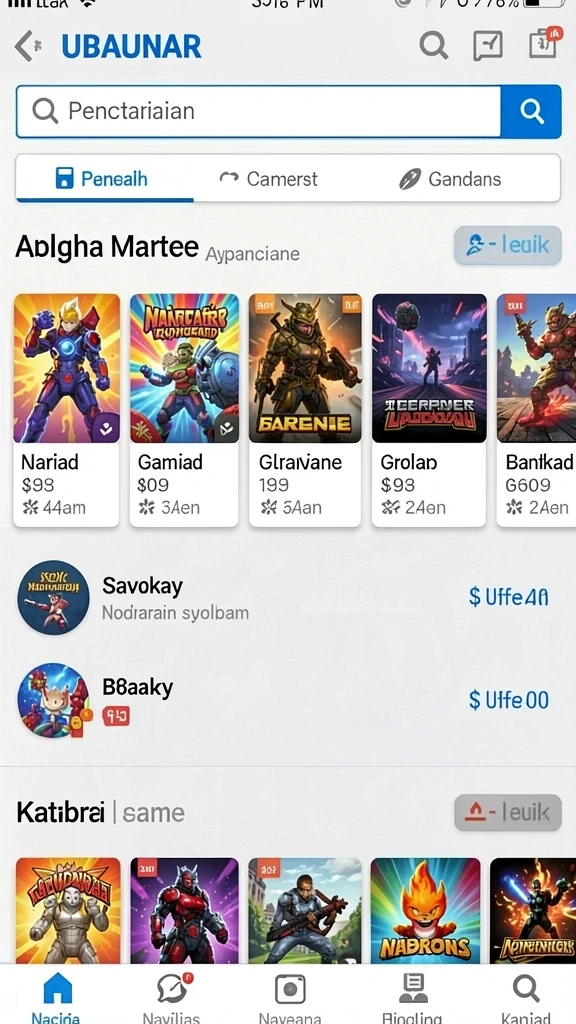This screenshot has width=576, height=1024.
Task: Tap the blue search submit button
Action: click(531, 112)
